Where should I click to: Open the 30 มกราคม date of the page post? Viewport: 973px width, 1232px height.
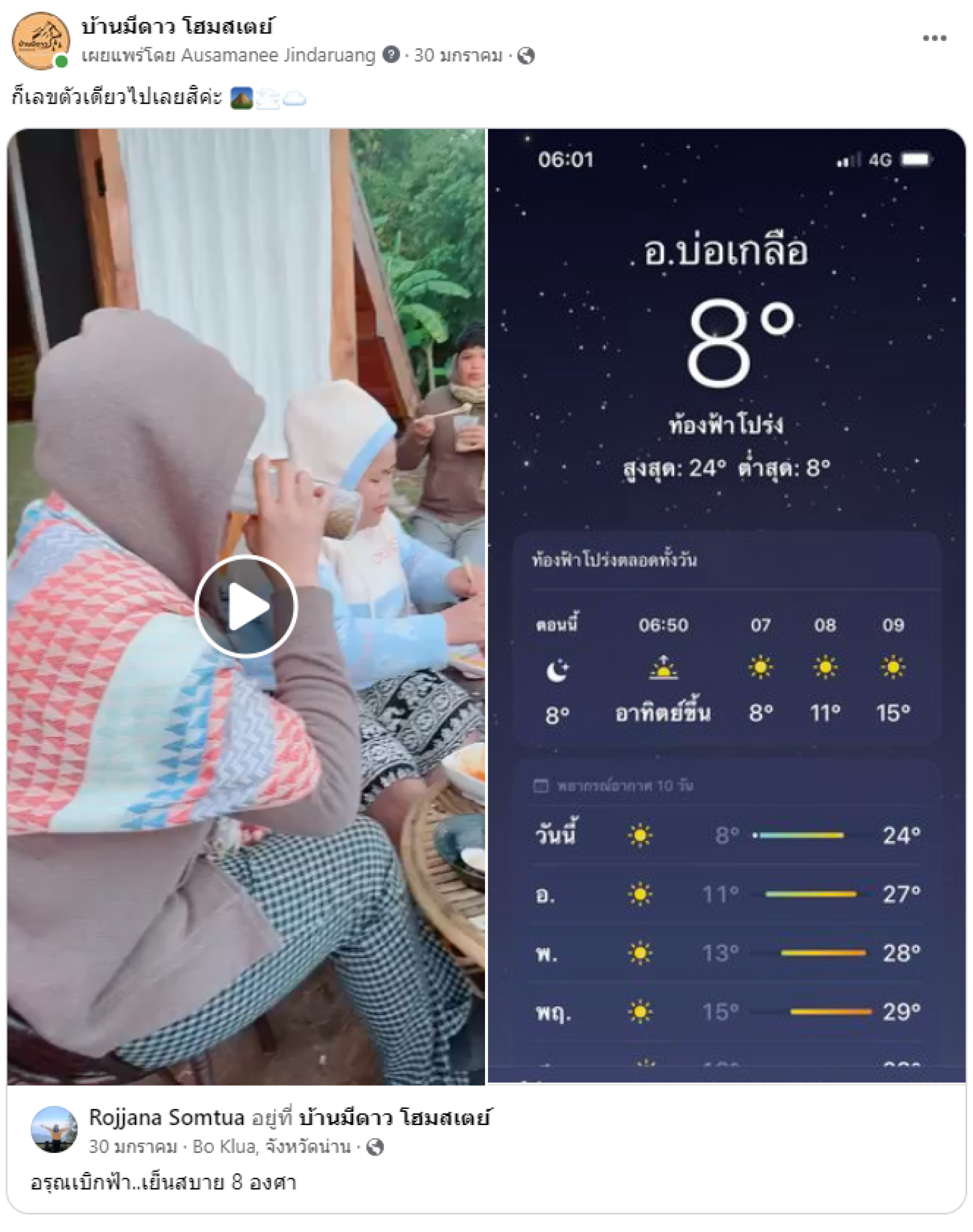tap(458, 56)
